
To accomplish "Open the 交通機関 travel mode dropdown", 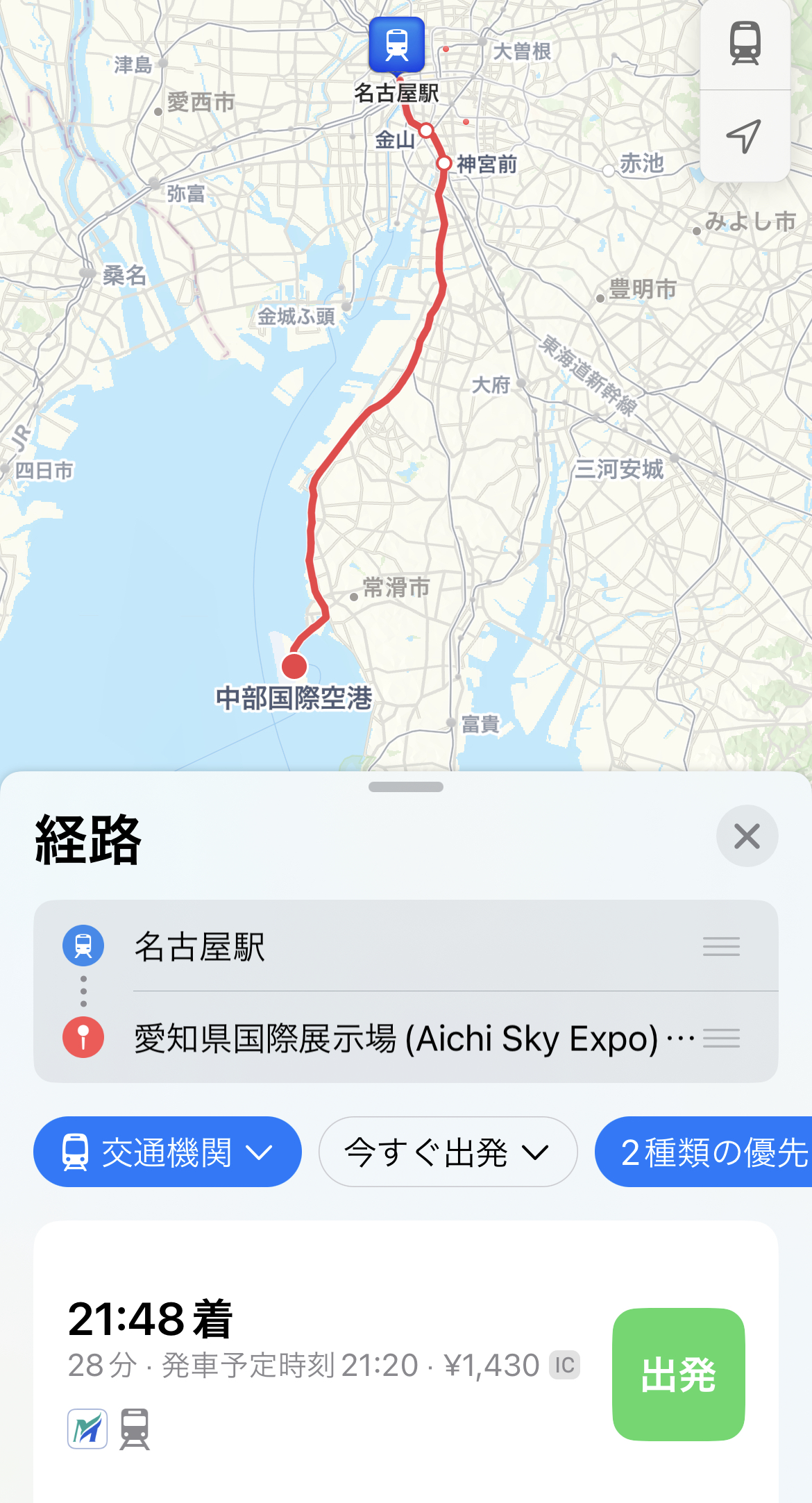I will [x=167, y=1152].
